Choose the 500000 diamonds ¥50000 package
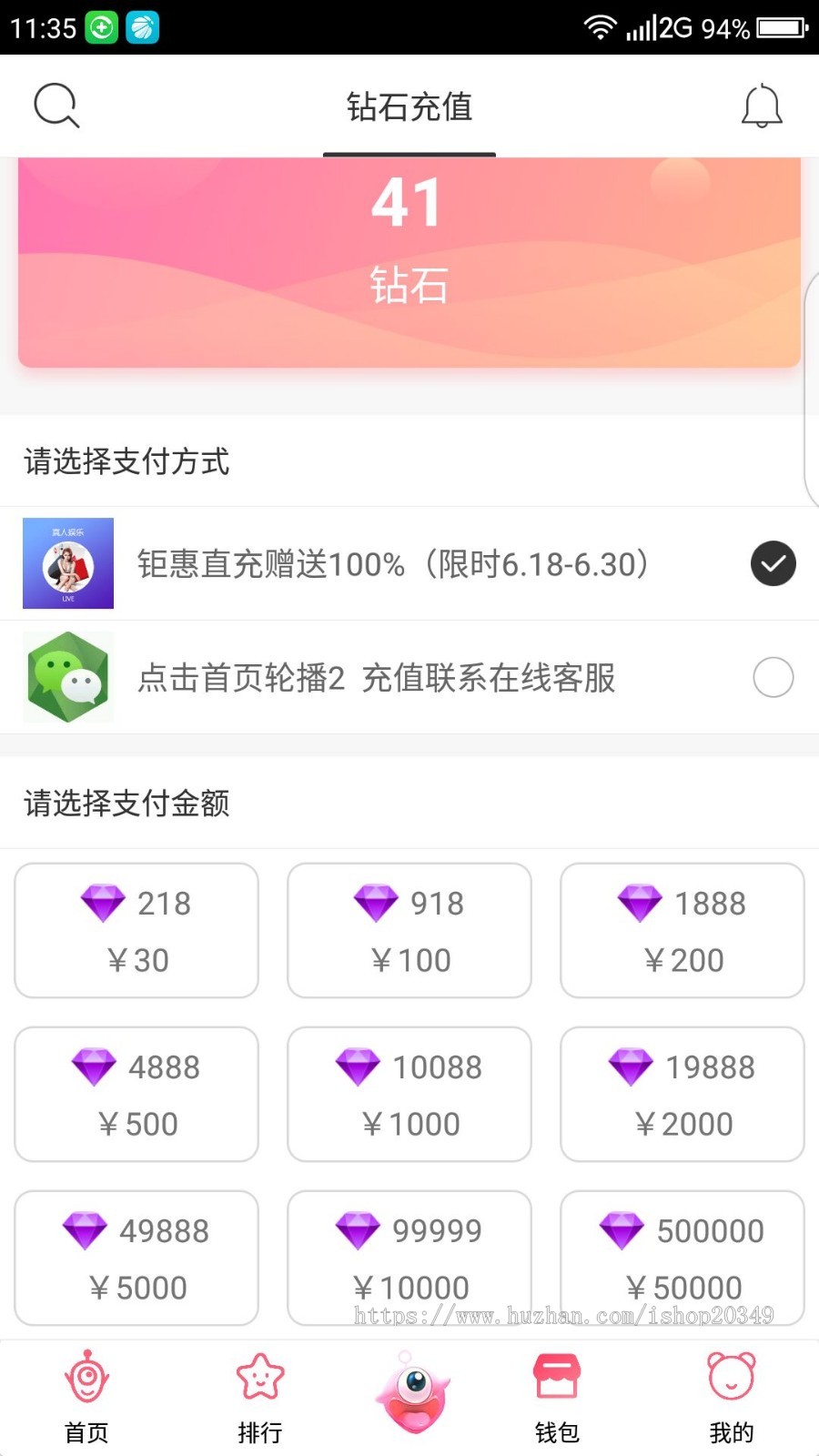Screen dimensions: 819x1456 (682, 1258)
